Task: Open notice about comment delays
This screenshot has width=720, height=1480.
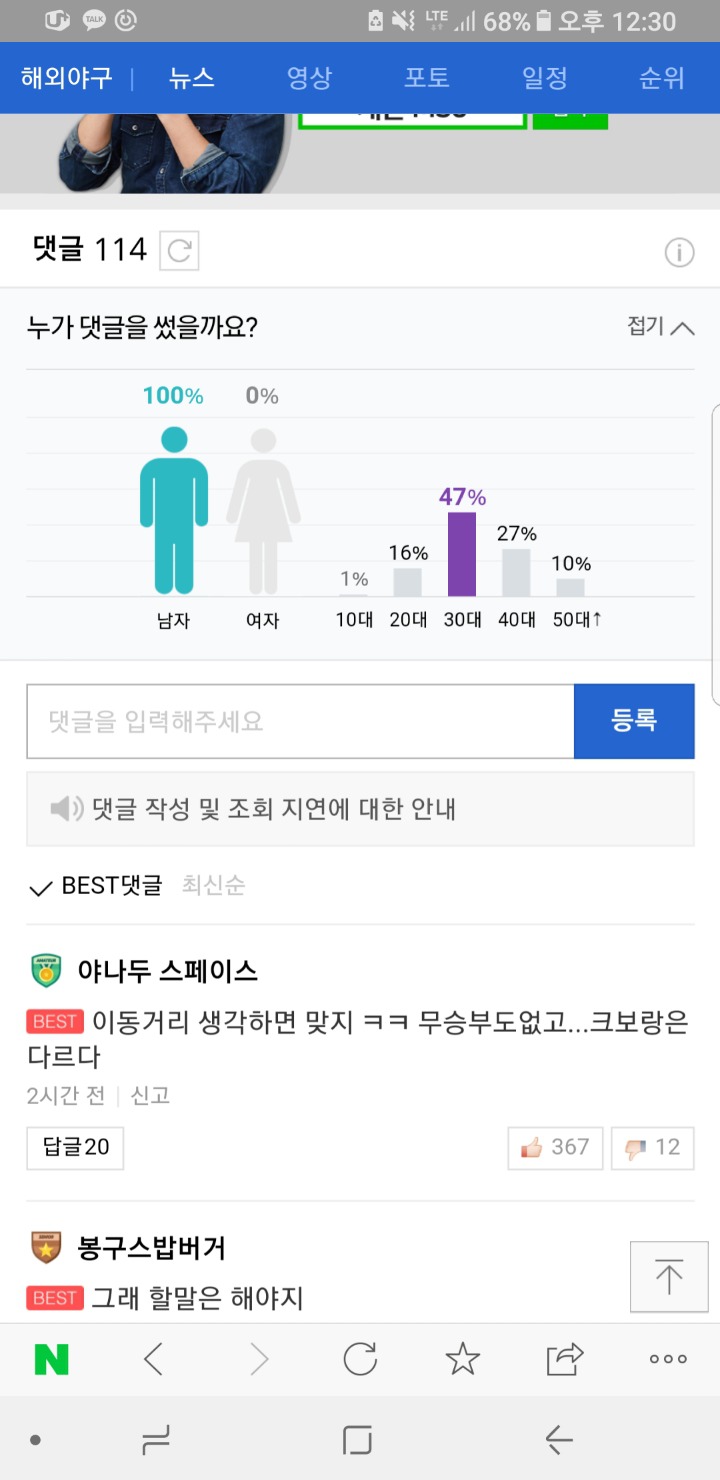Action: [x=360, y=809]
